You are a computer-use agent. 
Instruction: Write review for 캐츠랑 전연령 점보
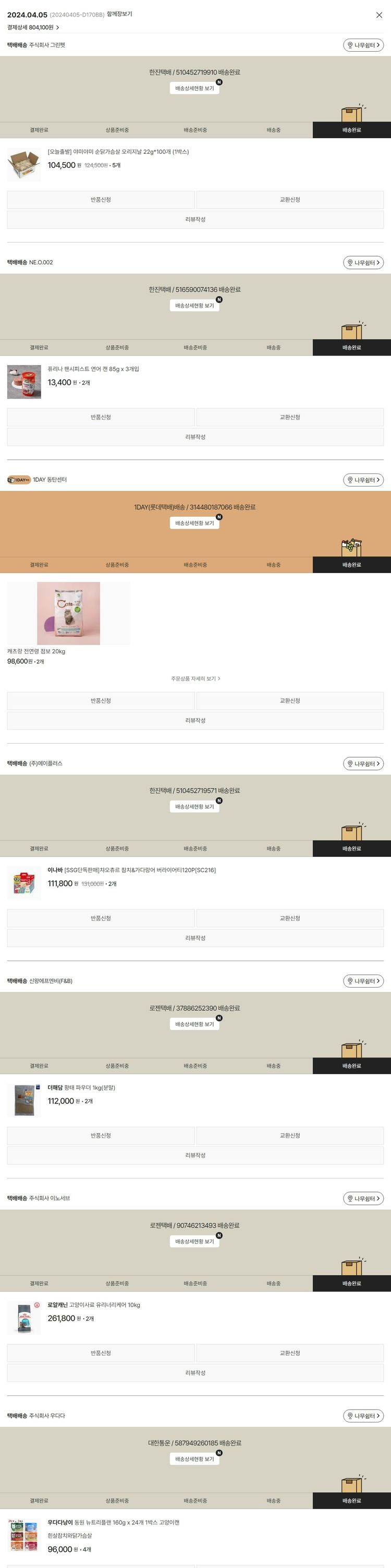click(195, 720)
